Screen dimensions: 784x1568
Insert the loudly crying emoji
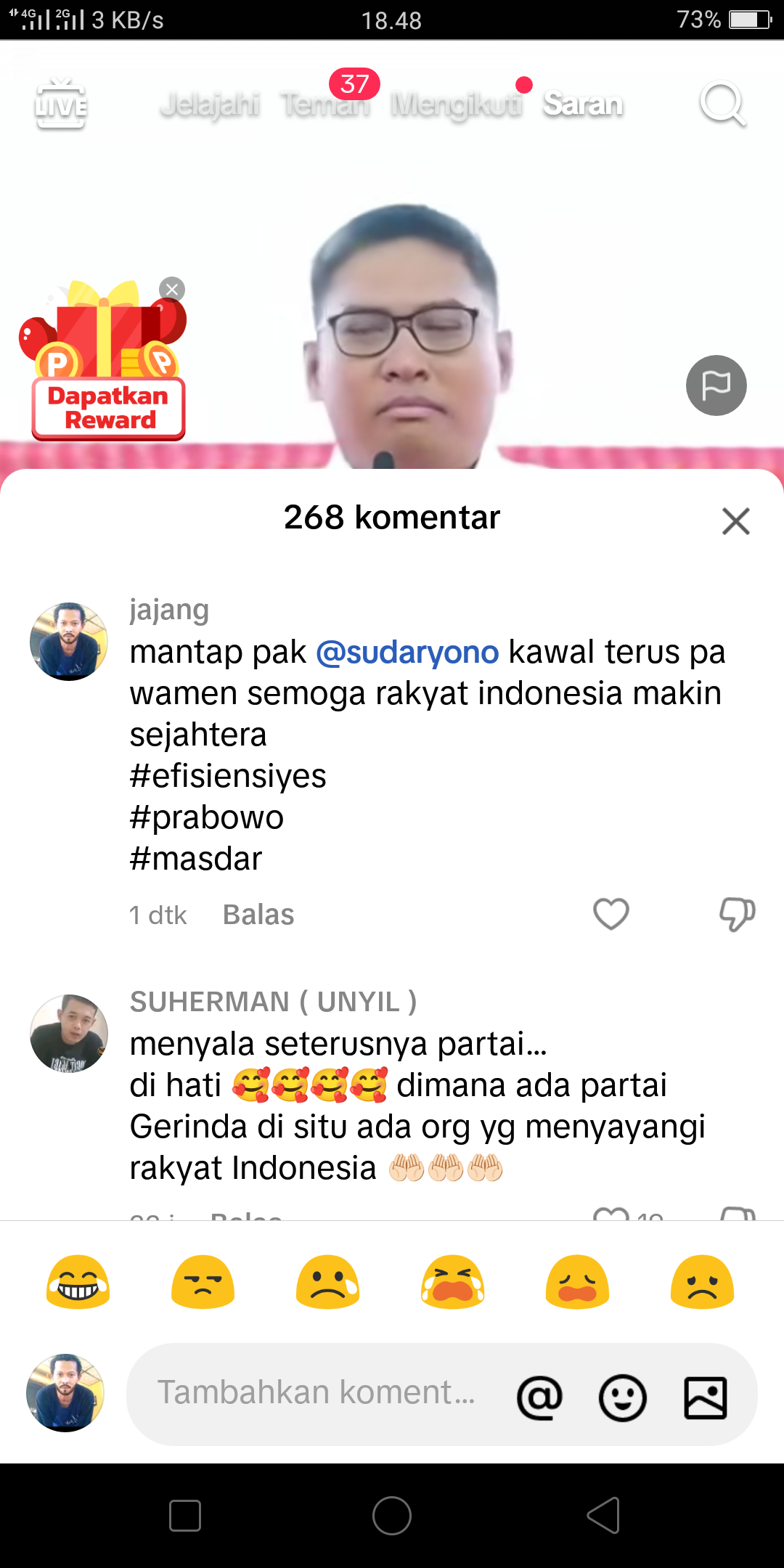coord(453,1282)
